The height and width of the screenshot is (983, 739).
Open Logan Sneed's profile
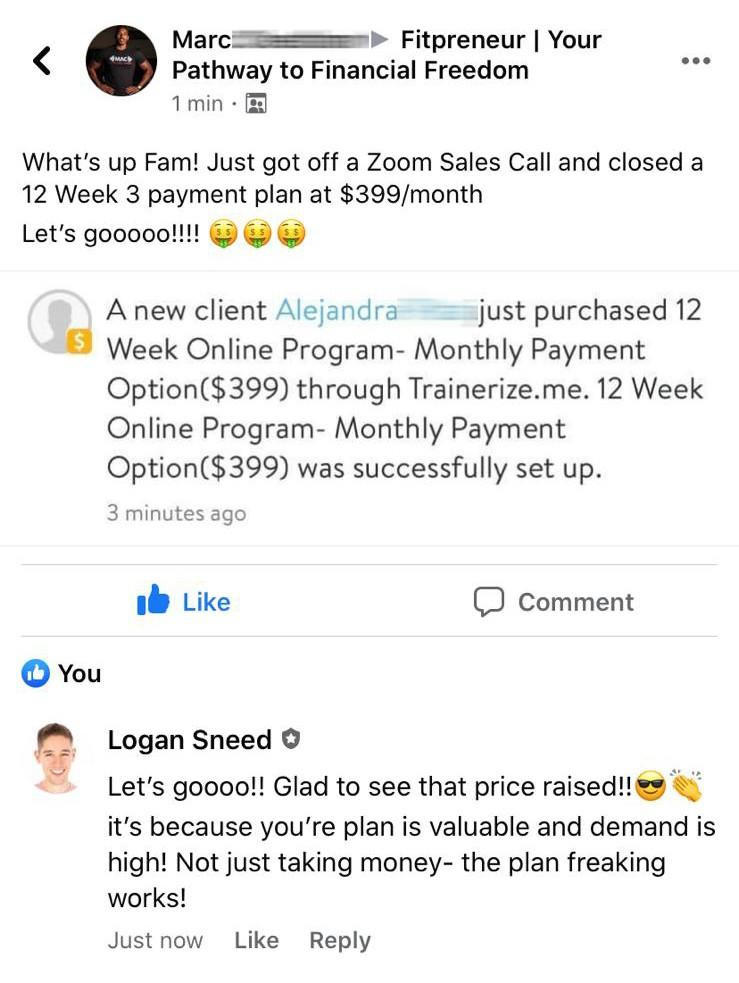coord(190,740)
